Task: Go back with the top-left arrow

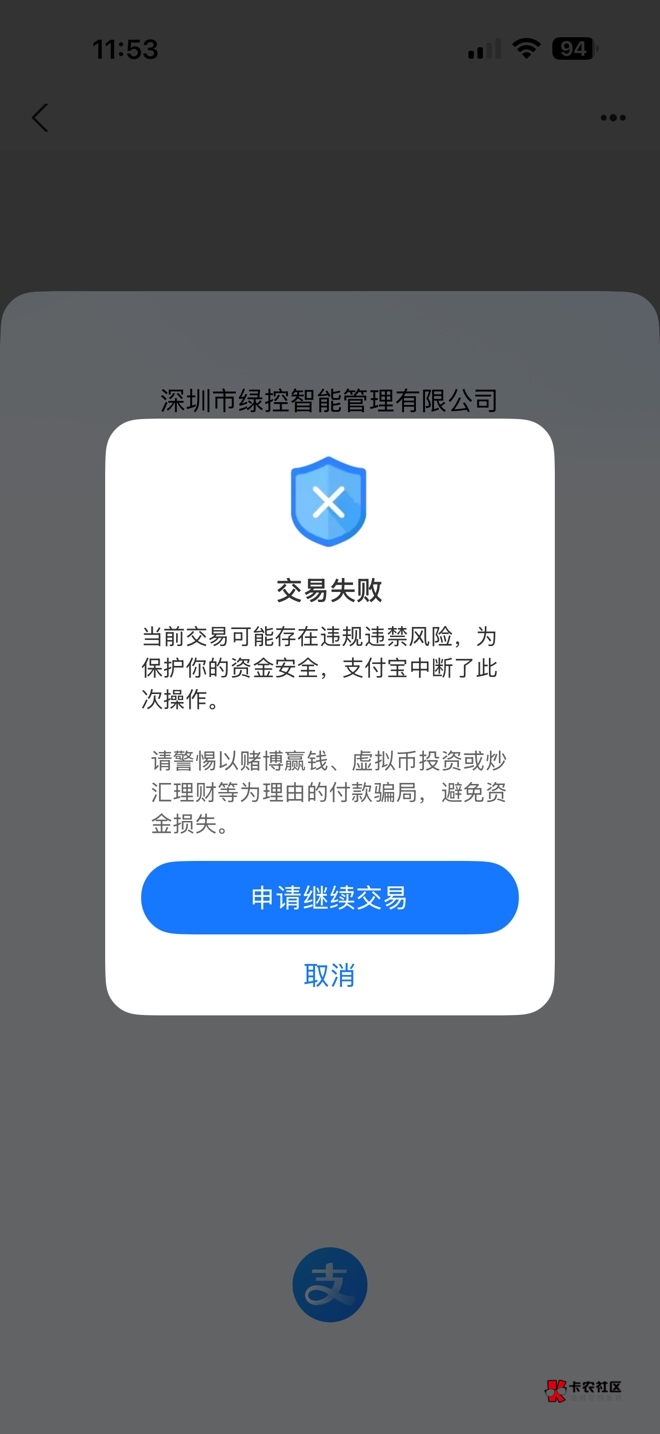Action: pos(40,118)
